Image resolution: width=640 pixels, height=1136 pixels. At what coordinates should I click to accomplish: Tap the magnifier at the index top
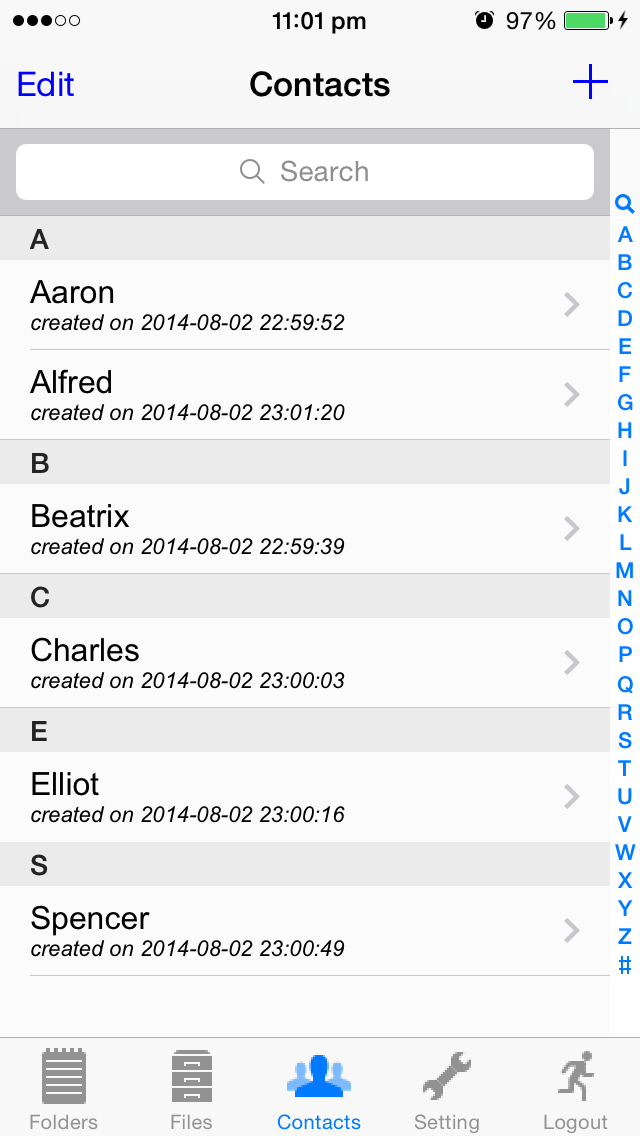point(624,204)
